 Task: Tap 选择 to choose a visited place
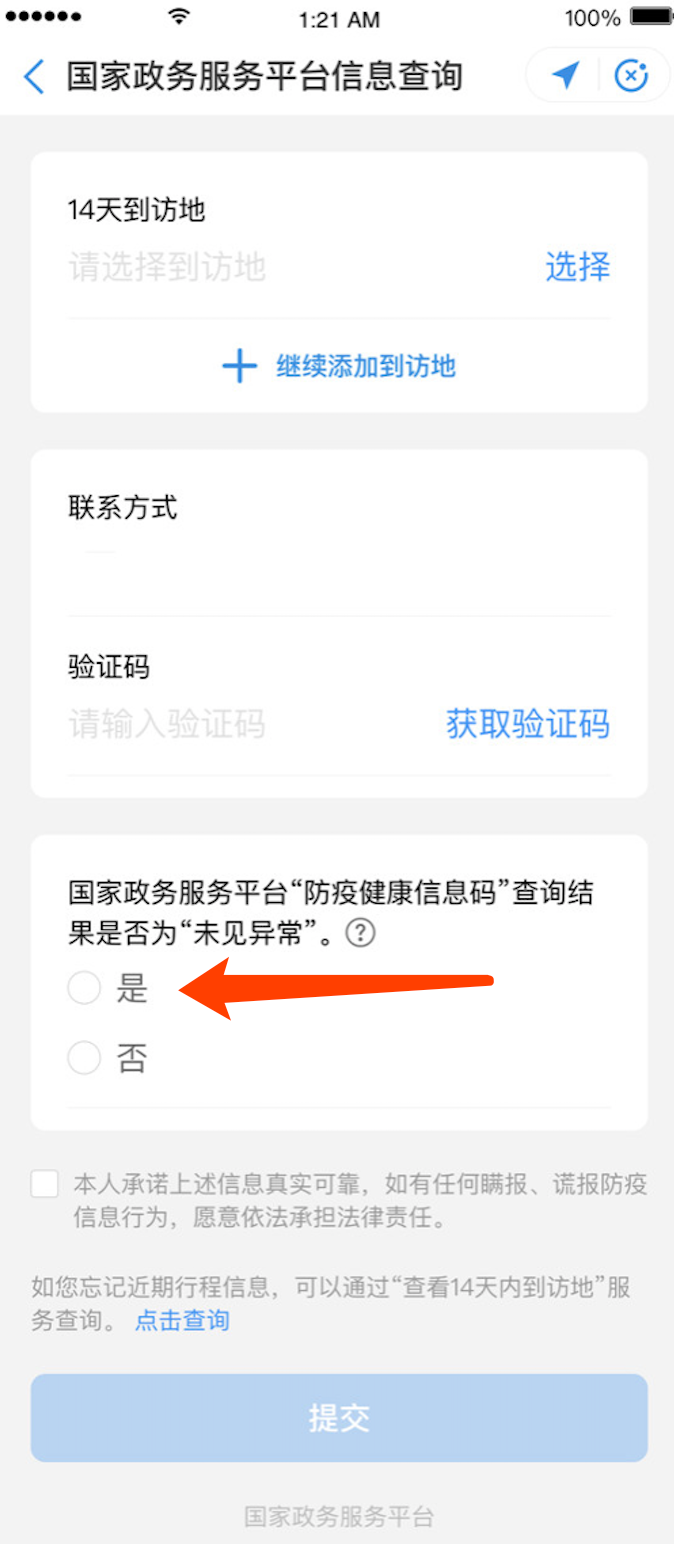[x=577, y=267]
